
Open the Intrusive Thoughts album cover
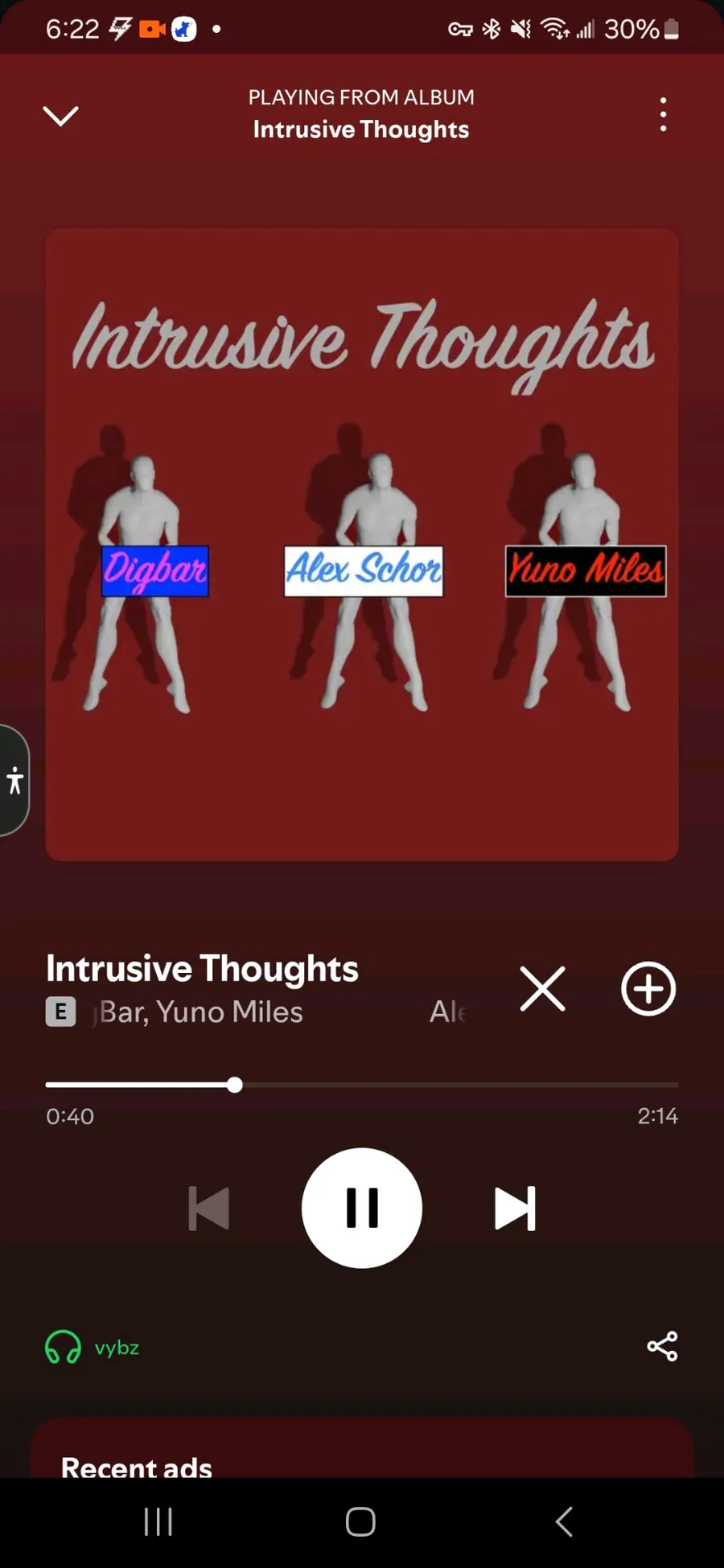pos(362,544)
